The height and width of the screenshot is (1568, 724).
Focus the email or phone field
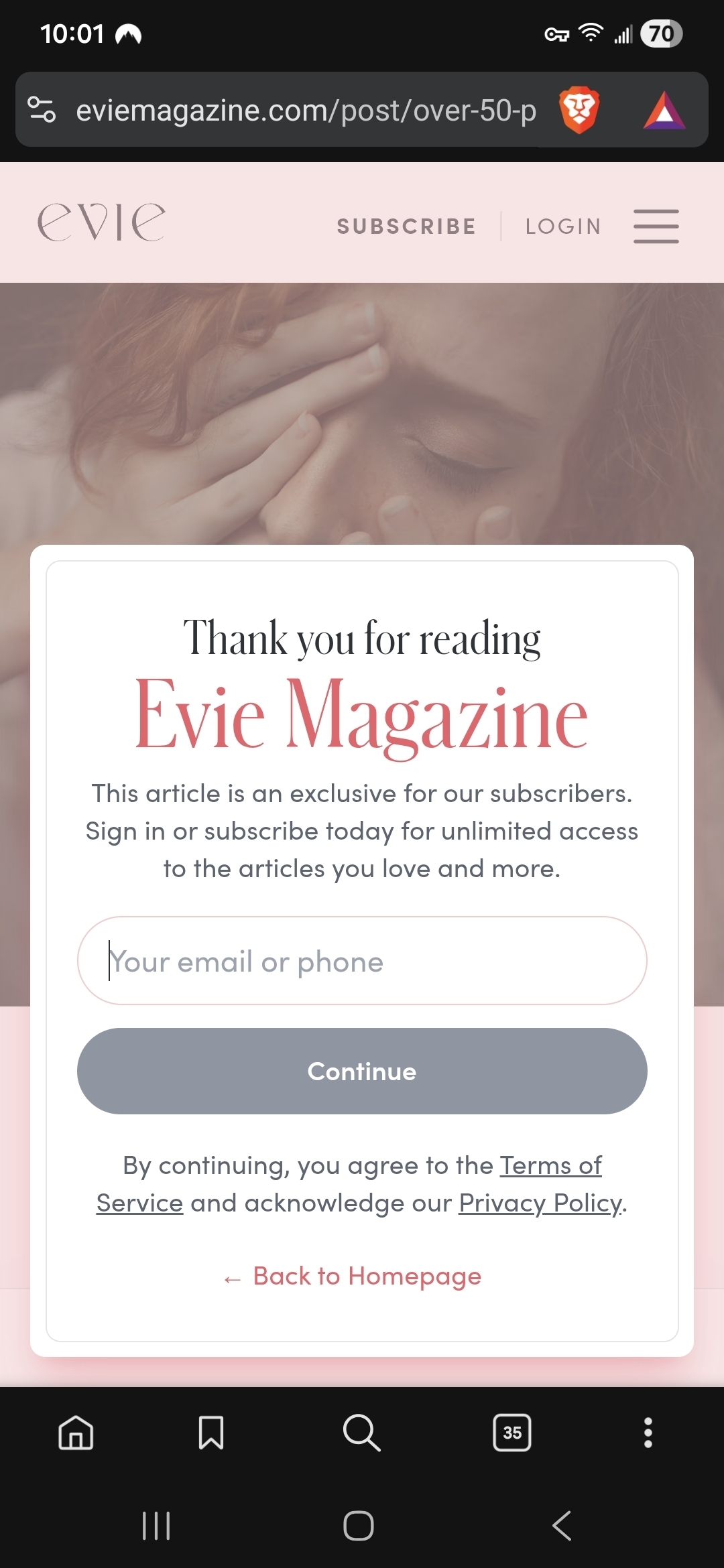[362, 961]
